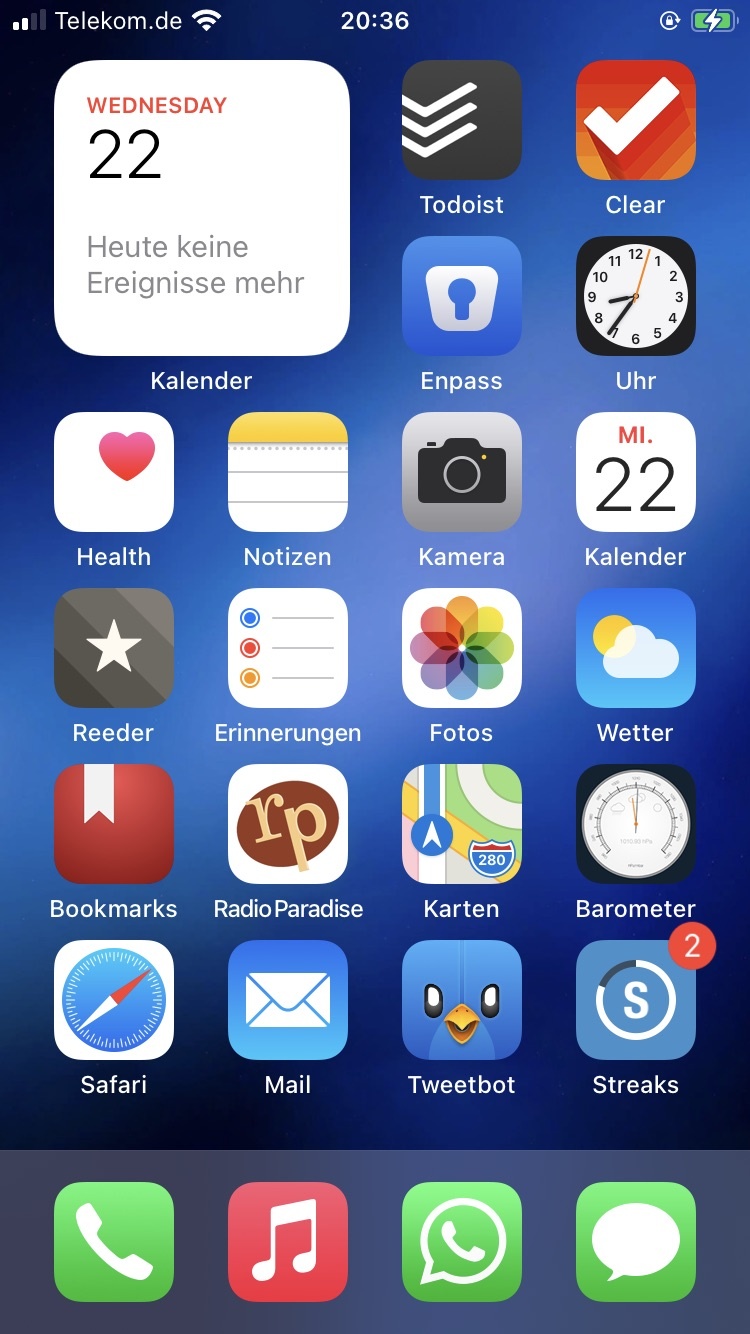Open Streaks app with 2 badge

(x=636, y=1000)
